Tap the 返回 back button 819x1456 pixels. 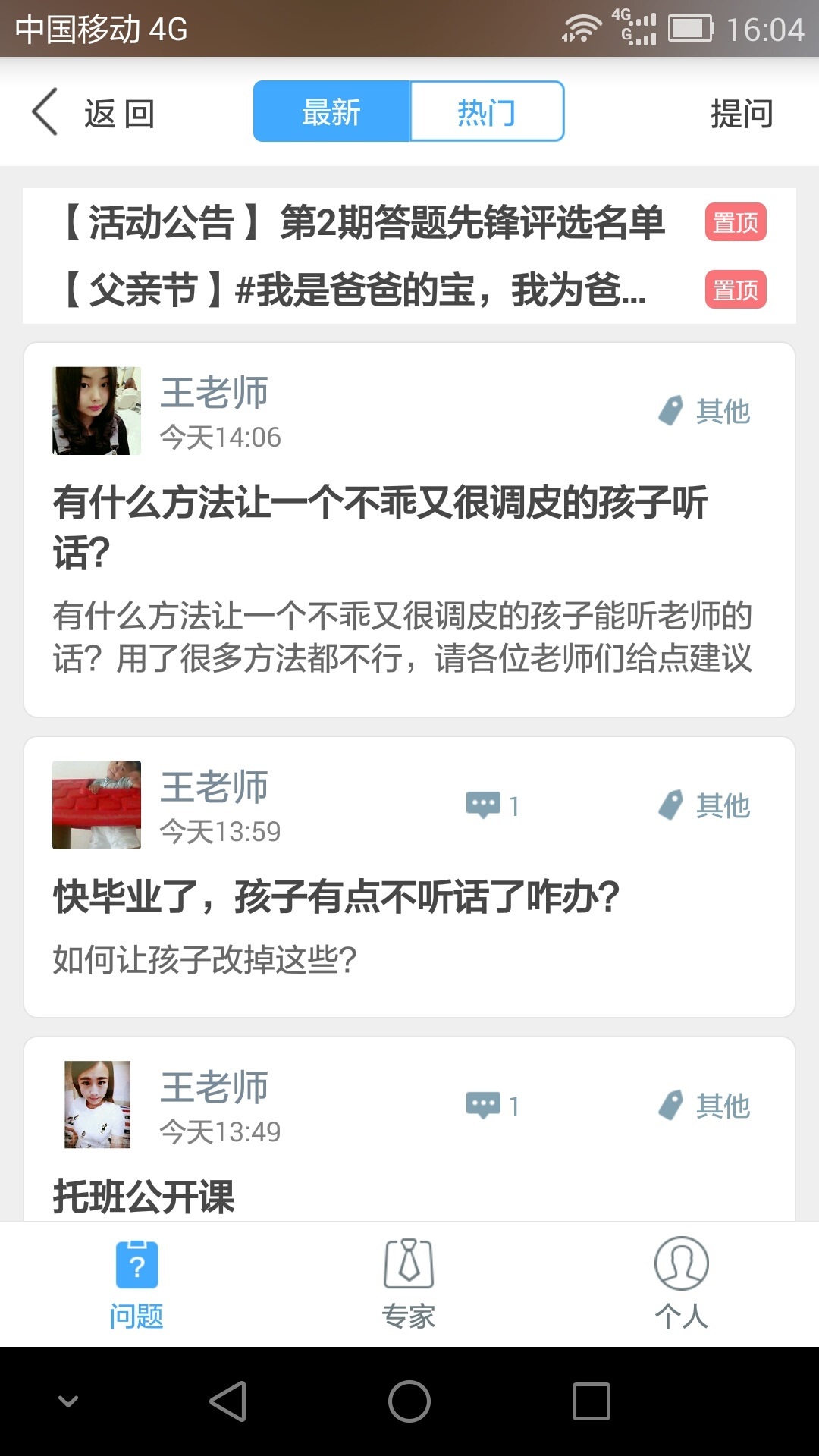(93, 113)
